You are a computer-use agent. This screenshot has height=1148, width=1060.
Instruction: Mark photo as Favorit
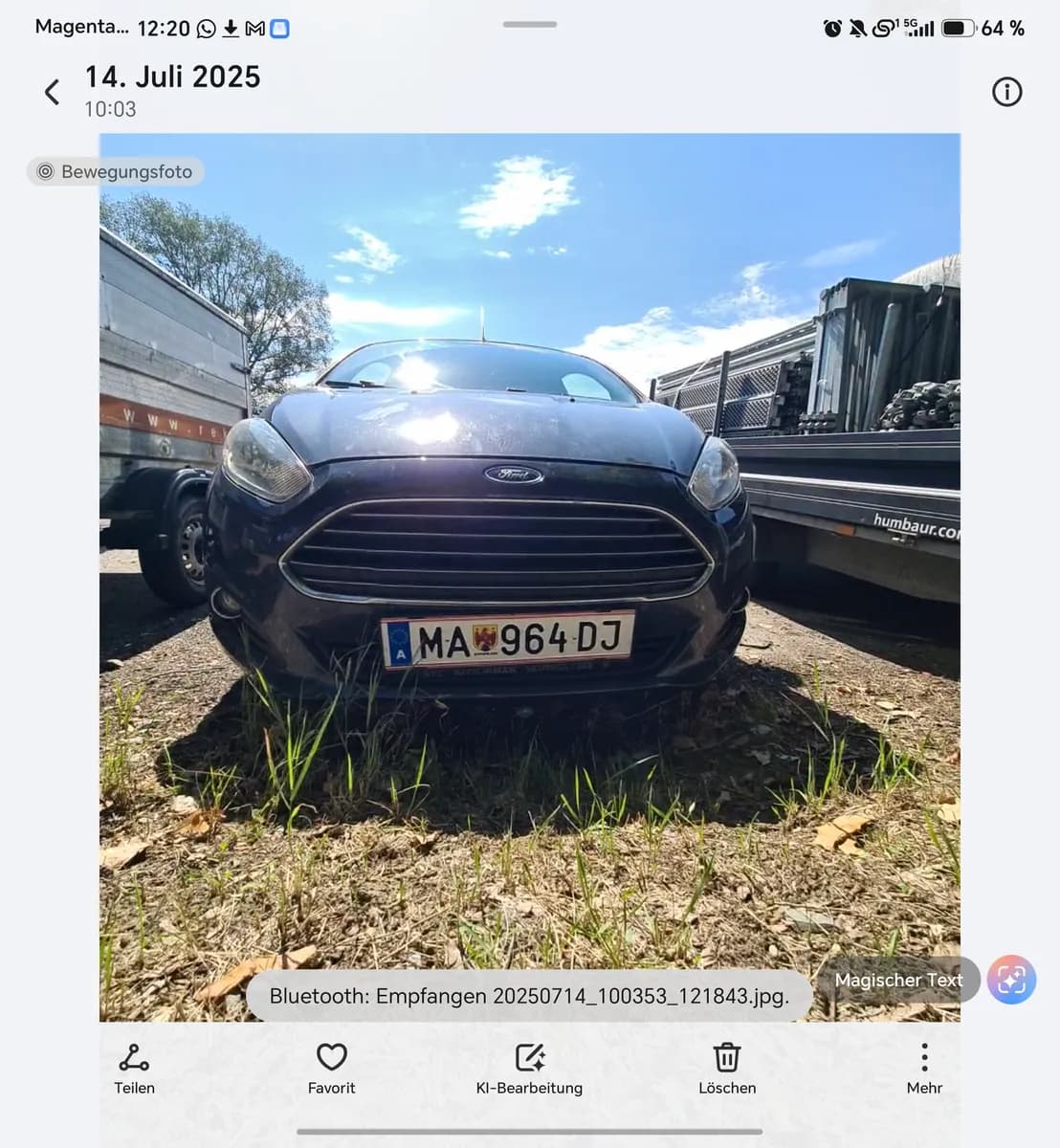[331, 1069]
